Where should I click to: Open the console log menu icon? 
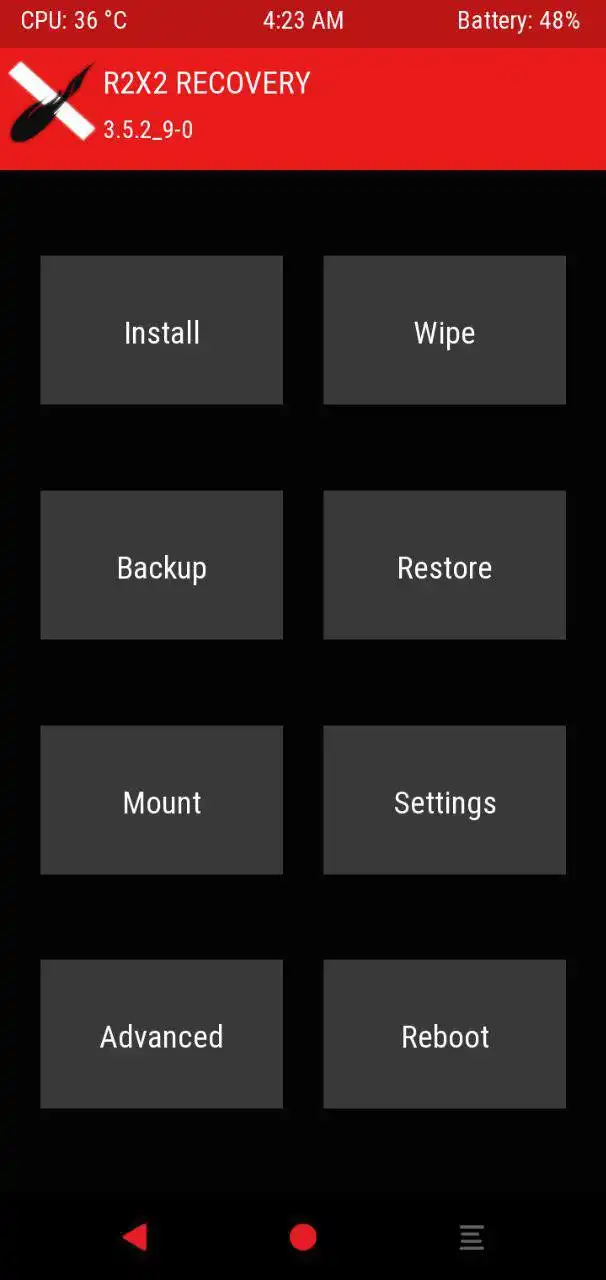point(472,1237)
